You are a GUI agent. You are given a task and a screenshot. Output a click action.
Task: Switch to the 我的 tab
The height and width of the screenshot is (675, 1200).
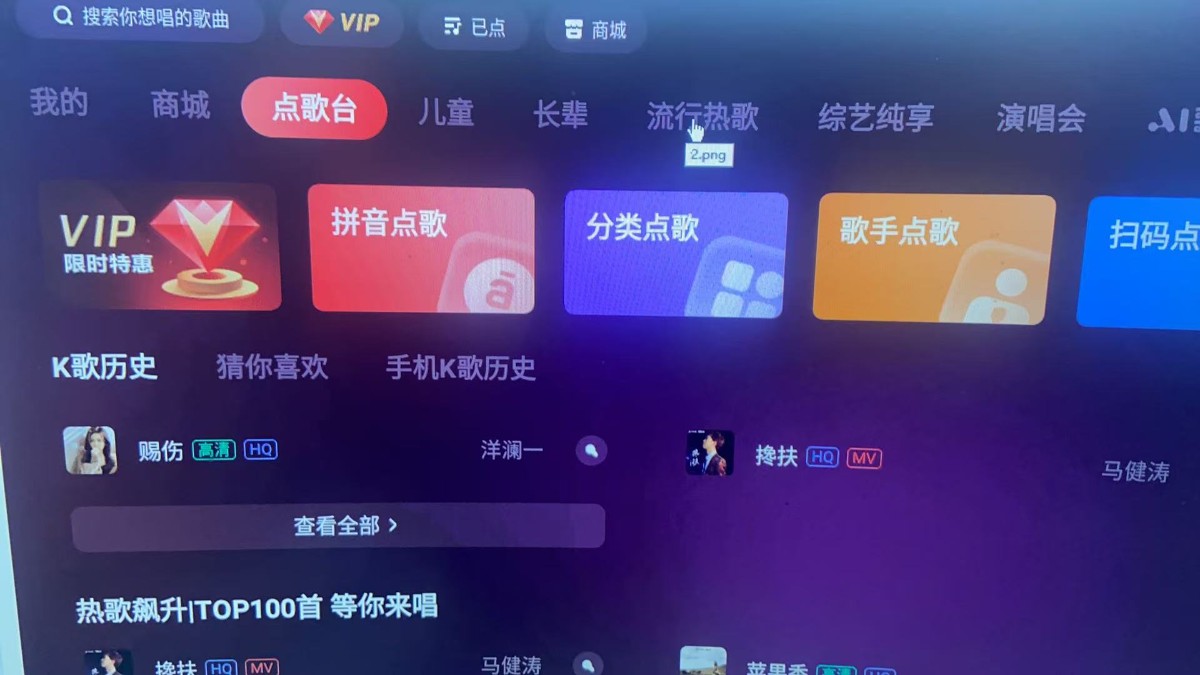[x=58, y=102]
